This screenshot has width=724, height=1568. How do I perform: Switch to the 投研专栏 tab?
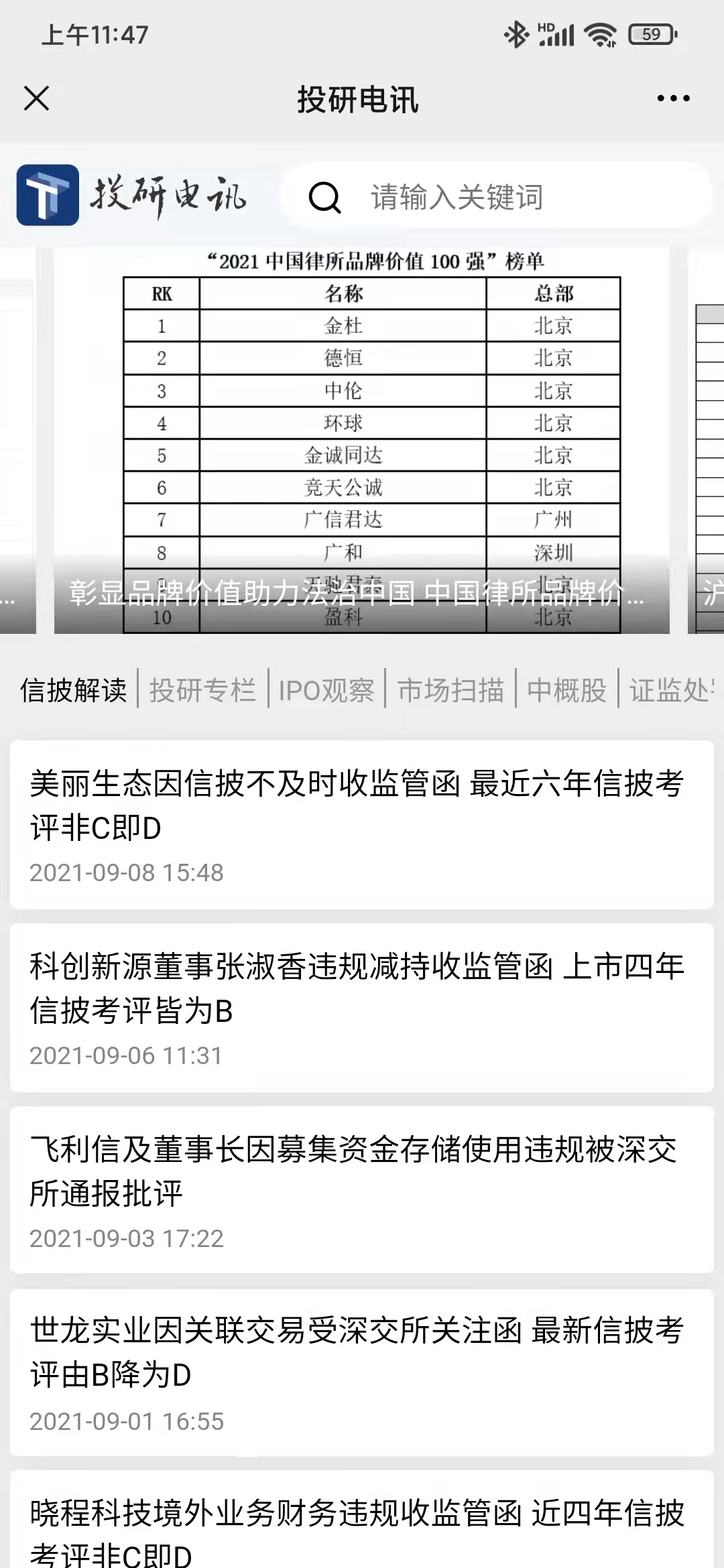202,690
